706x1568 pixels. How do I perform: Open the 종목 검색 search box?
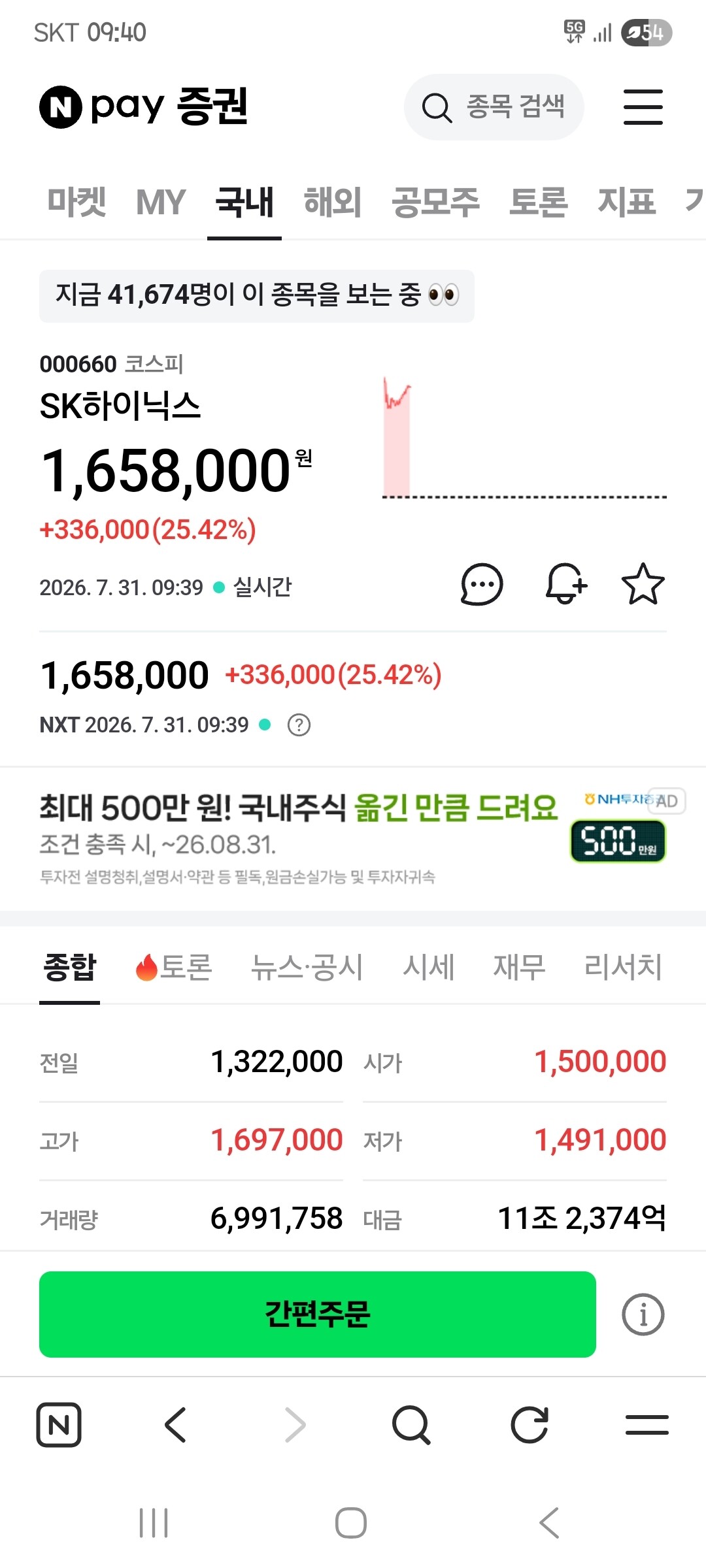(x=494, y=107)
